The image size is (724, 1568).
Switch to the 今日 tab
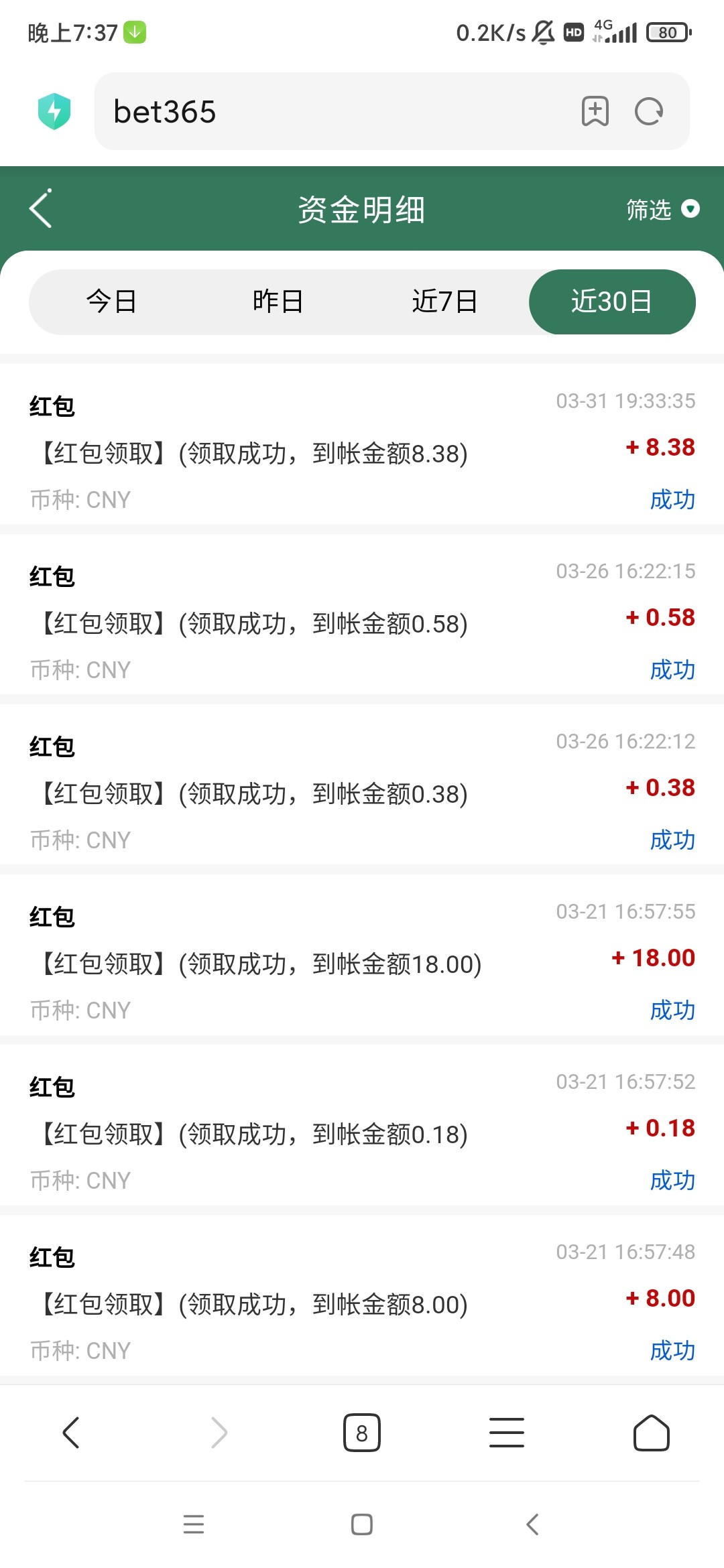click(112, 302)
